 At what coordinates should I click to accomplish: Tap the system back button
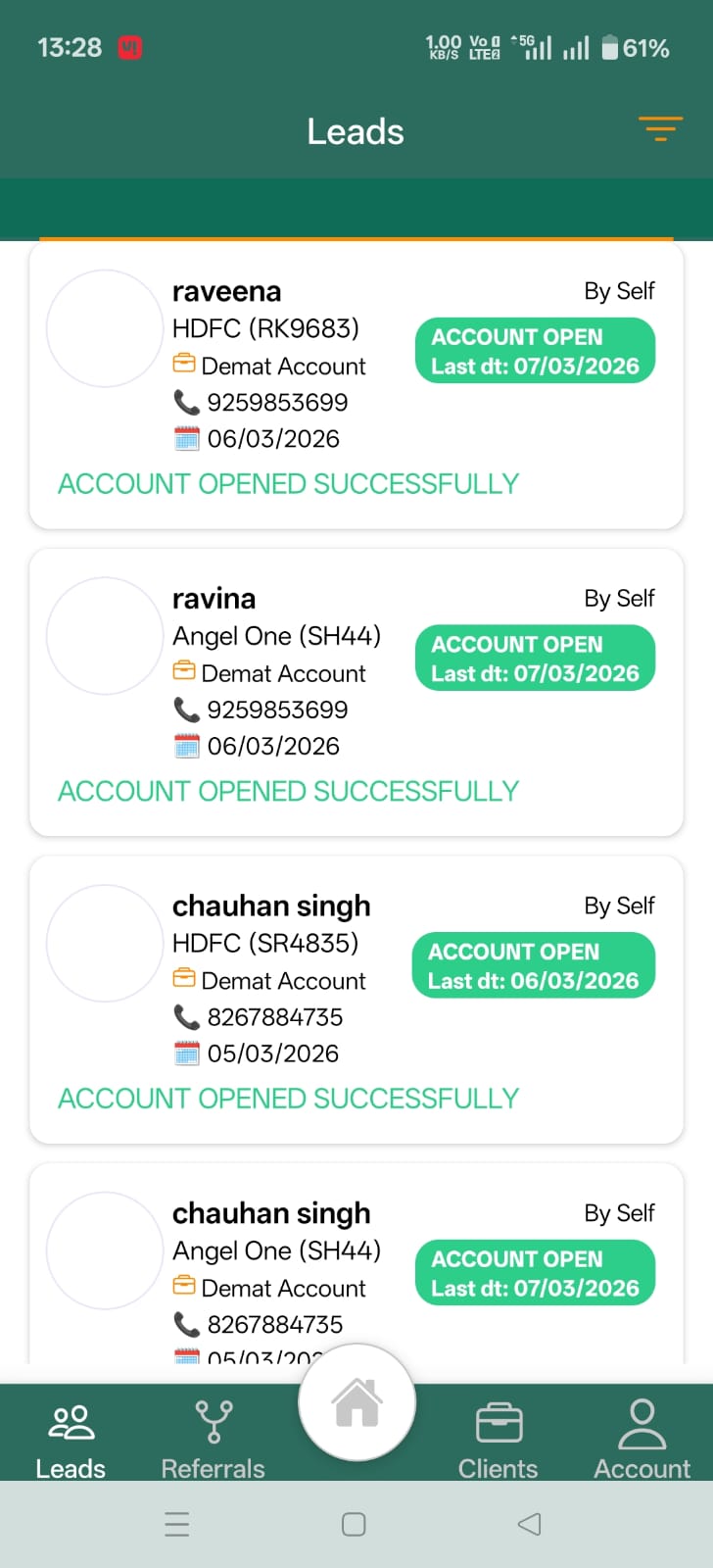tap(529, 1524)
